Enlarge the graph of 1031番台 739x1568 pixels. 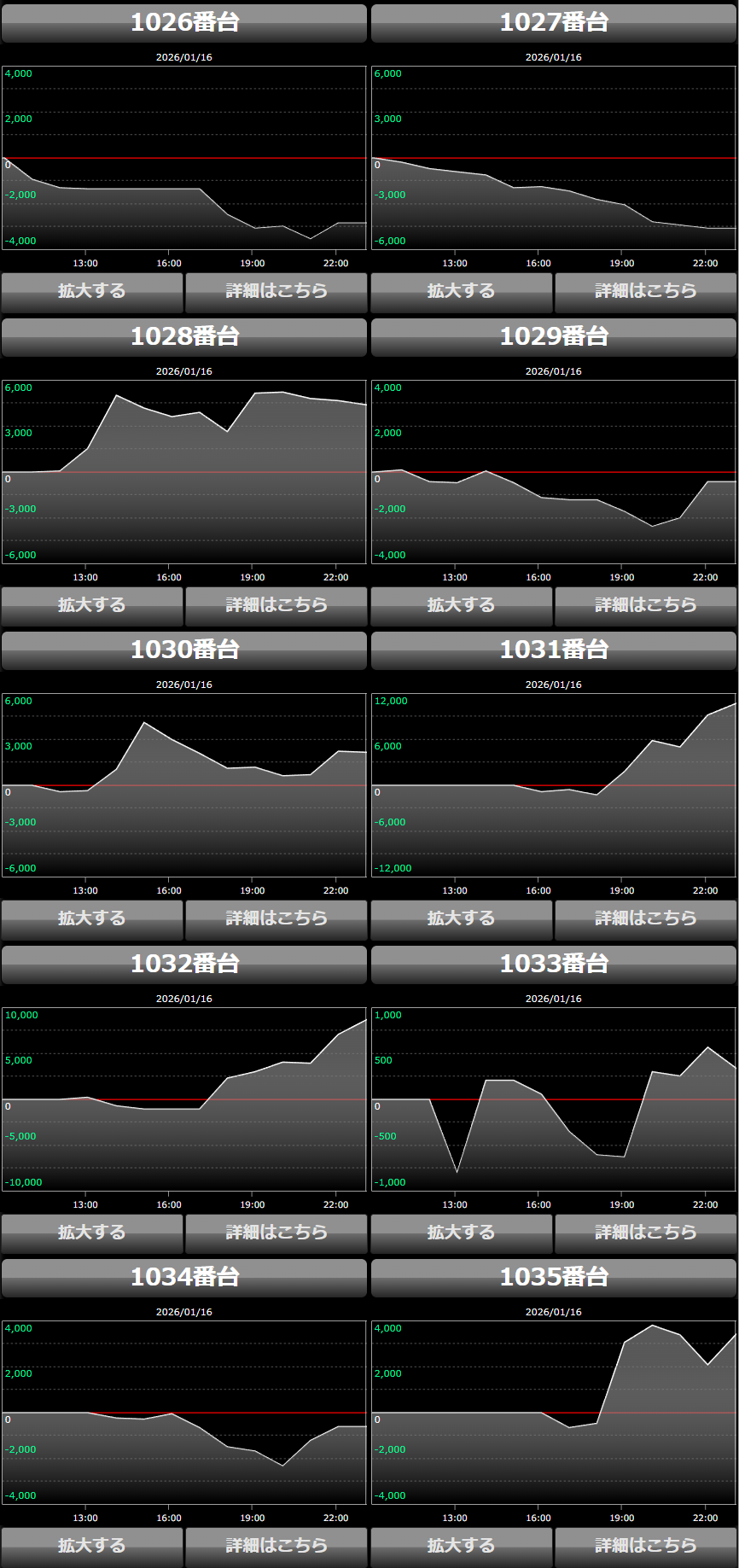(x=462, y=919)
